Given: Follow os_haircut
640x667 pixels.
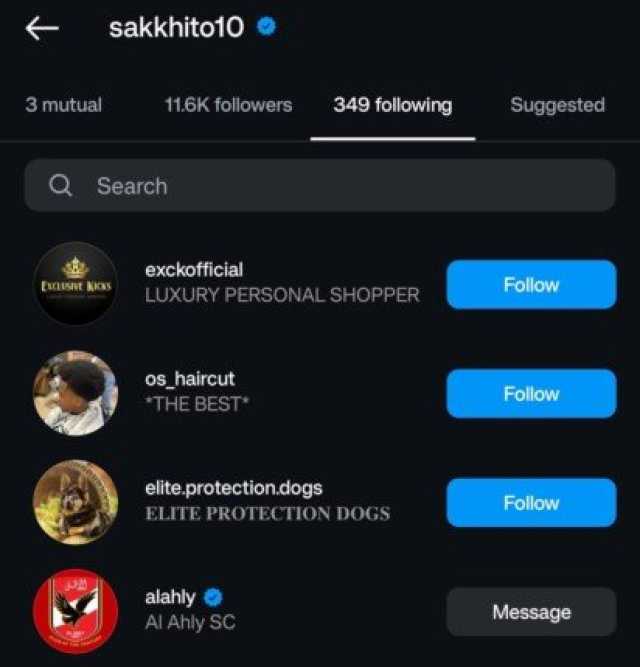Looking at the screenshot, I should [x=531, y=394].
